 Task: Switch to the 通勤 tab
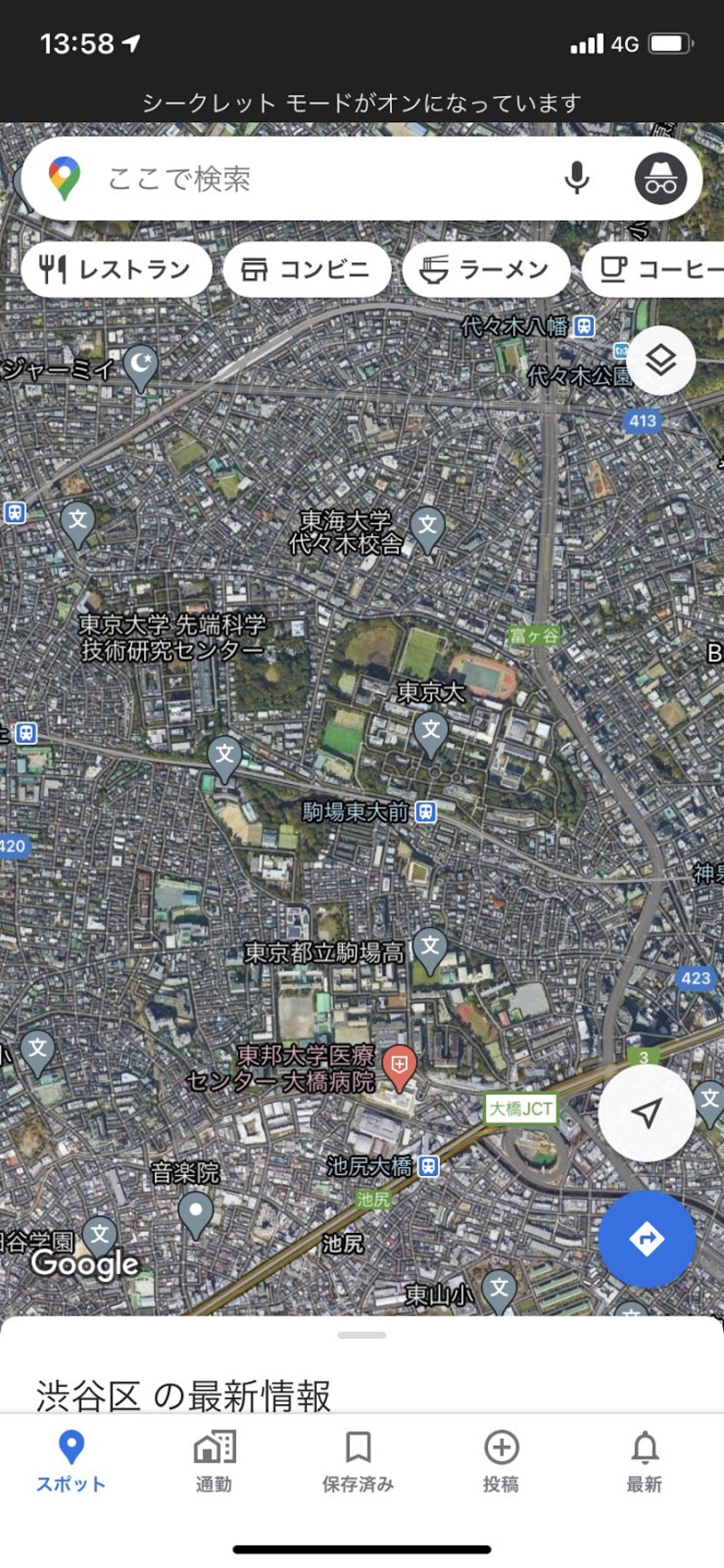point(214,1459)
